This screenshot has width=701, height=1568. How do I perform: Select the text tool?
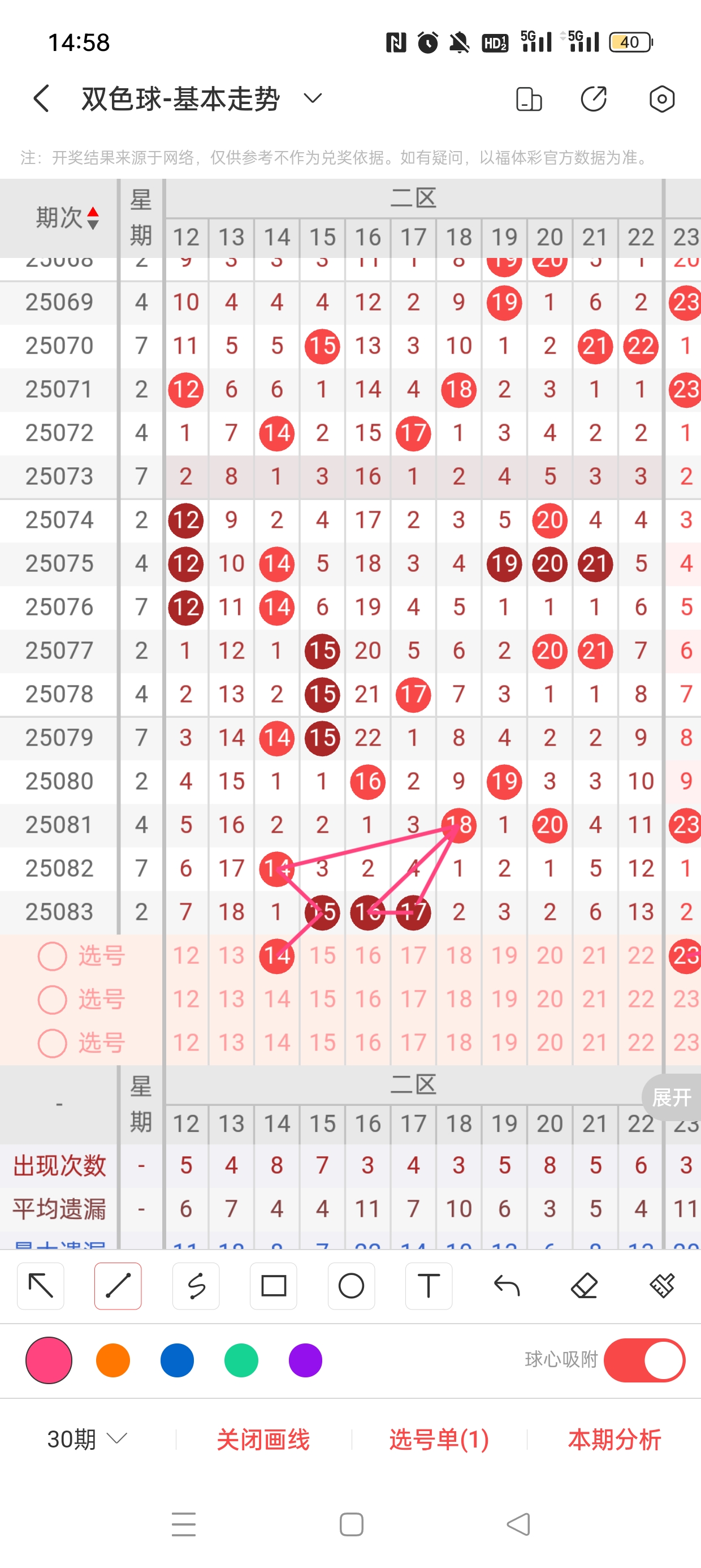(429, 1286)
